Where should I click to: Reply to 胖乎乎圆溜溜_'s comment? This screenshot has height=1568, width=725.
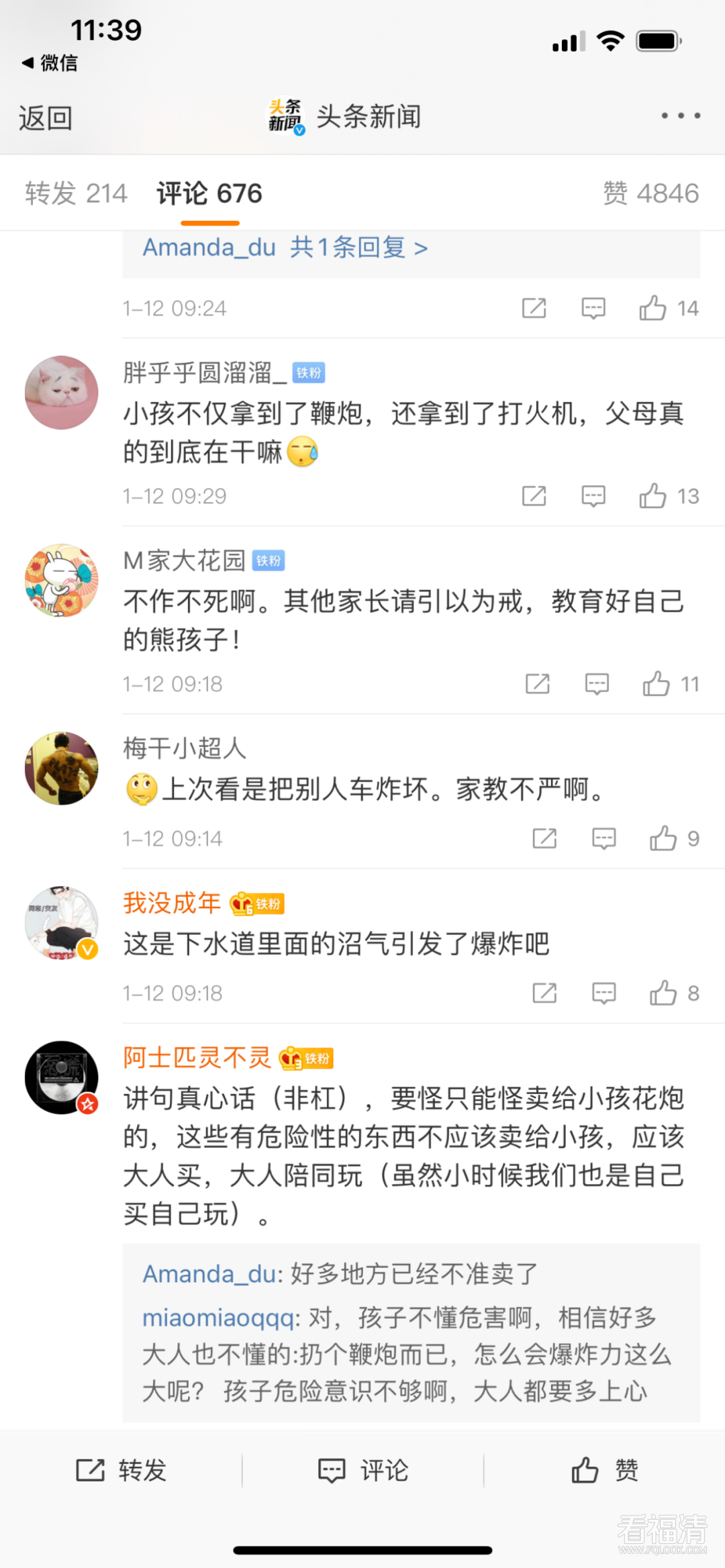(593, 496)
